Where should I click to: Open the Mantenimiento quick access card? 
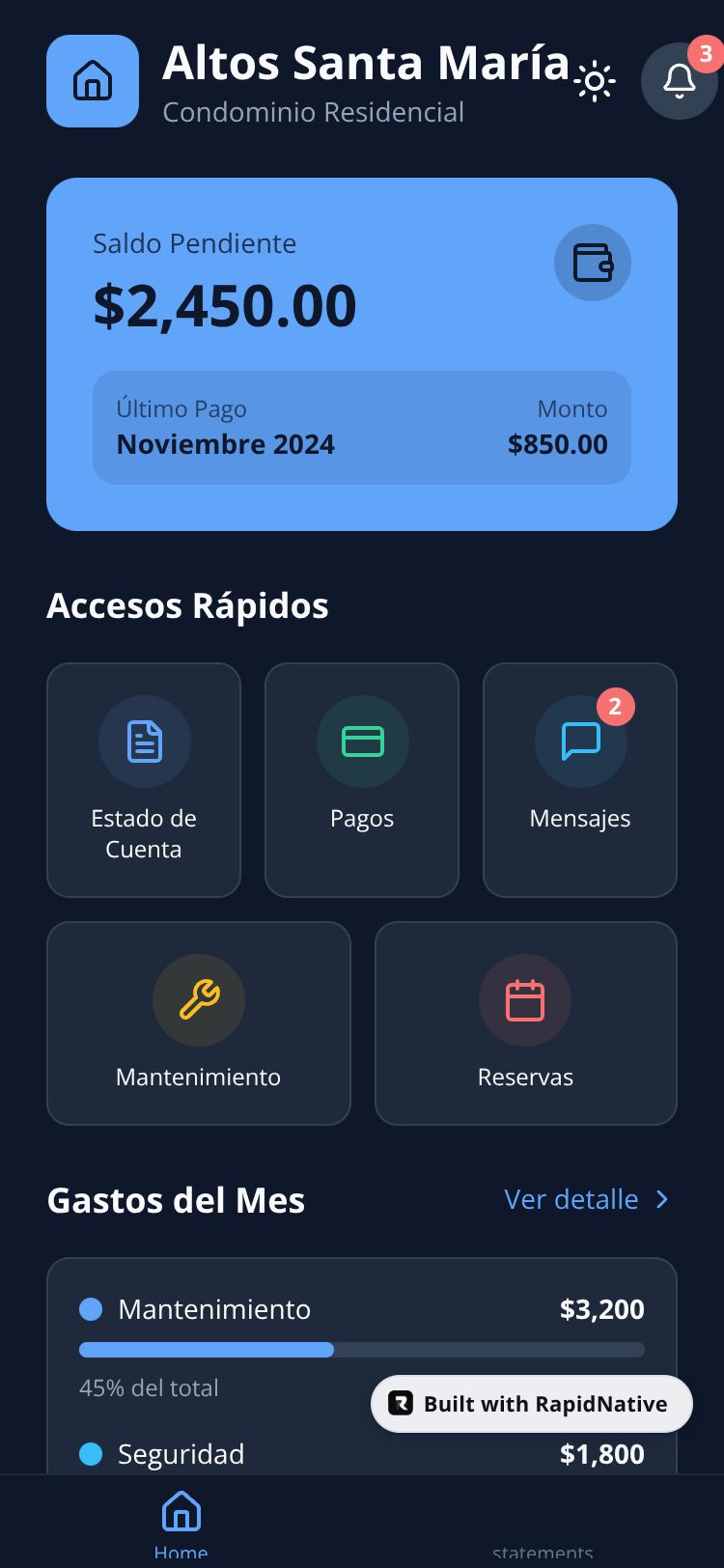point(199,1023)
